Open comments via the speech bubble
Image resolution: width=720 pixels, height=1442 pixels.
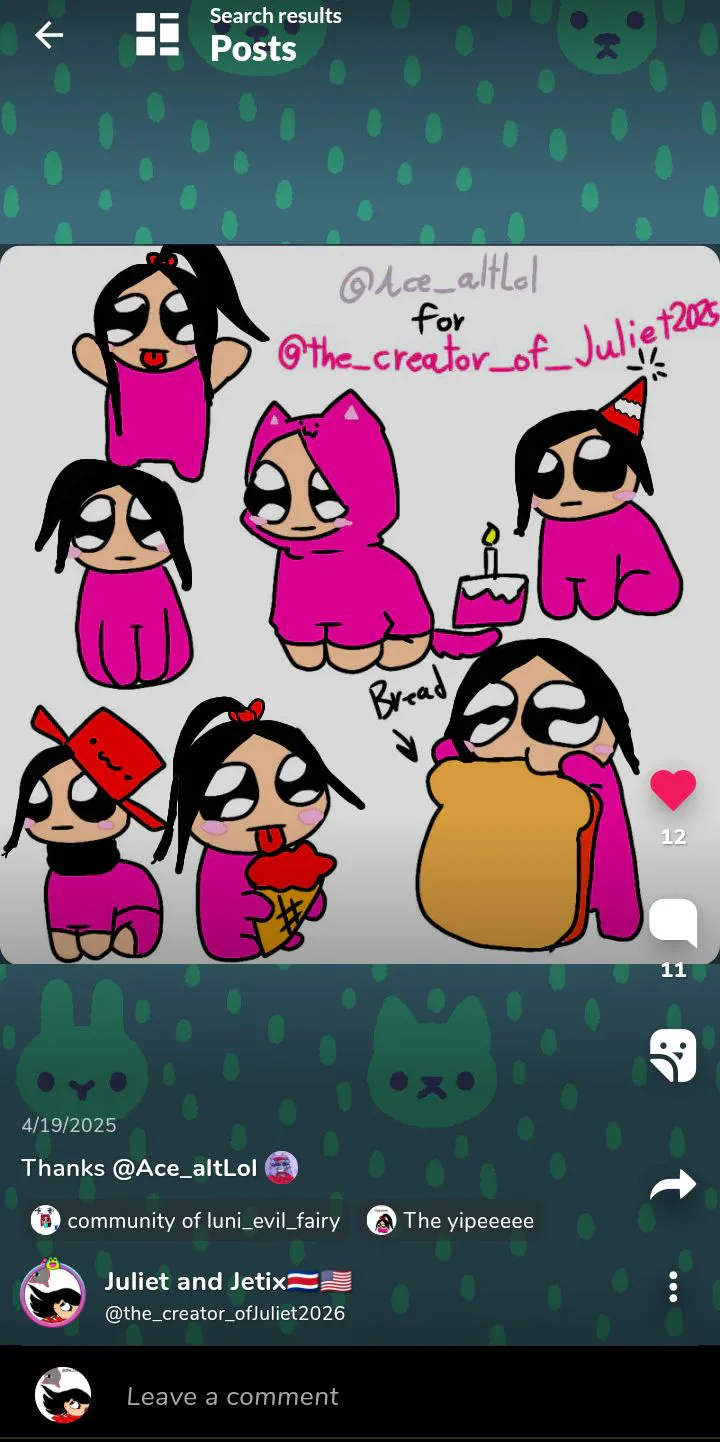[673, 922]
